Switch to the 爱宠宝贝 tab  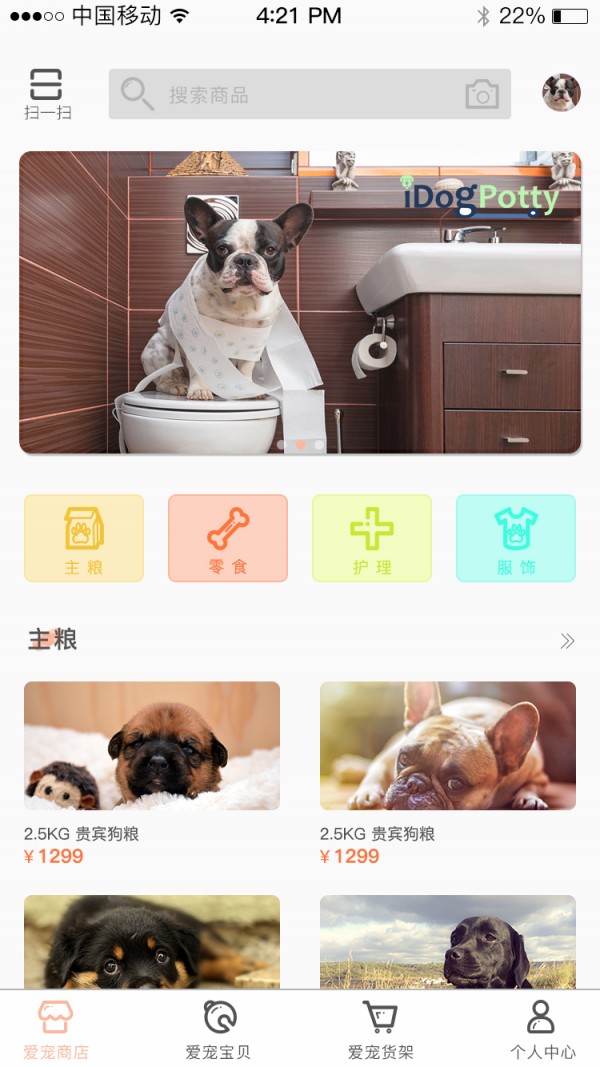tap(219, 1030)
